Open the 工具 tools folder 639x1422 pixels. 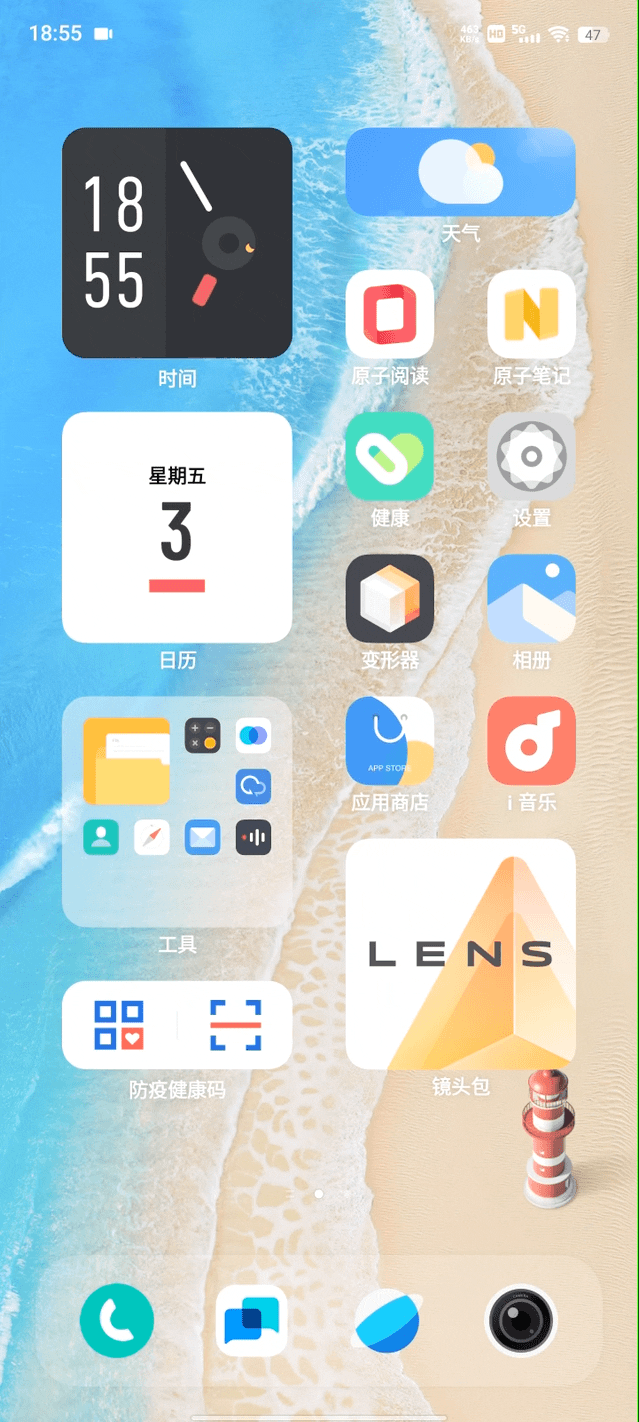tap(177, 812)
